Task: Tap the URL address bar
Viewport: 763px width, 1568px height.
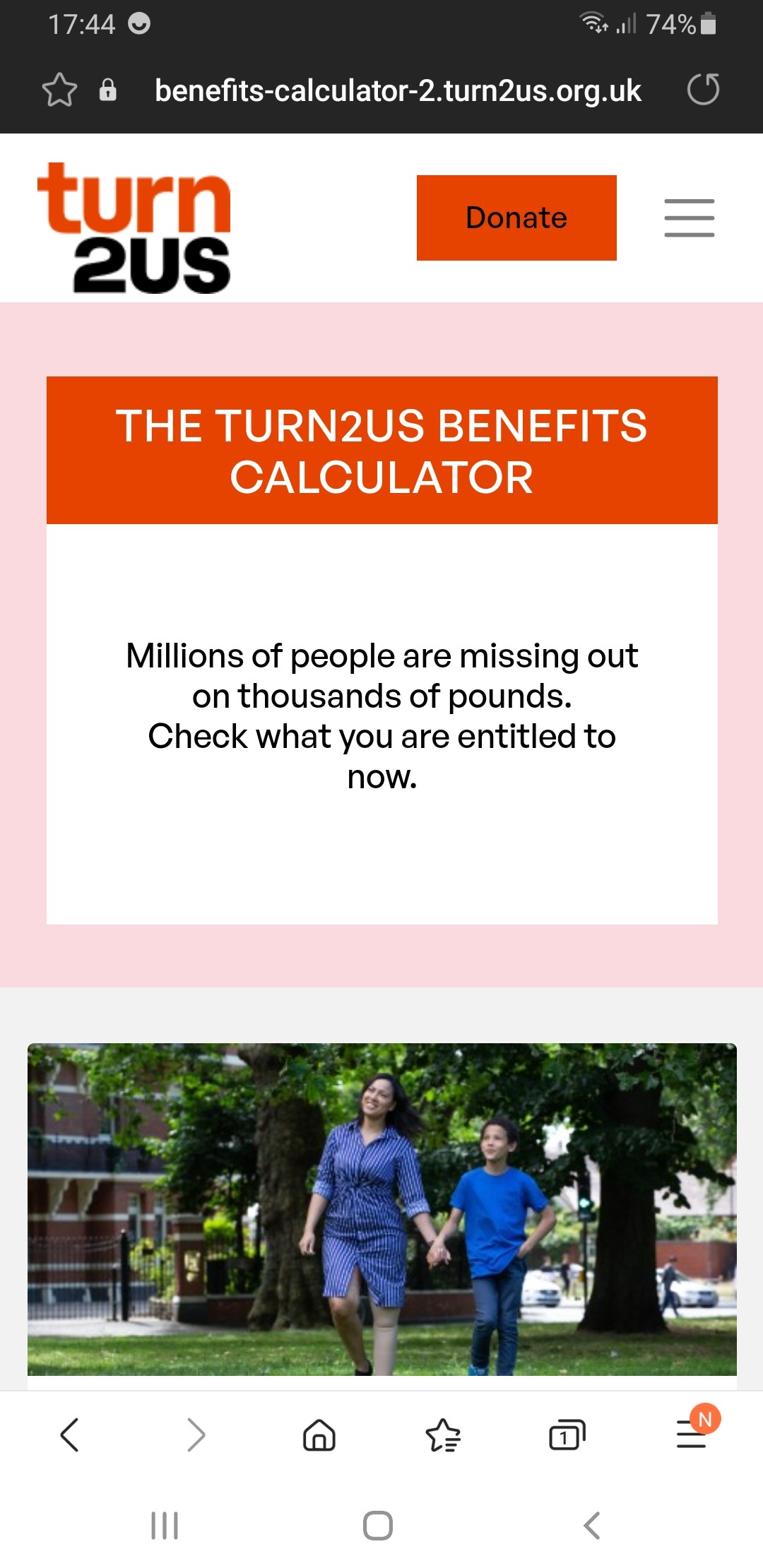Action: (x=398, y=90)
